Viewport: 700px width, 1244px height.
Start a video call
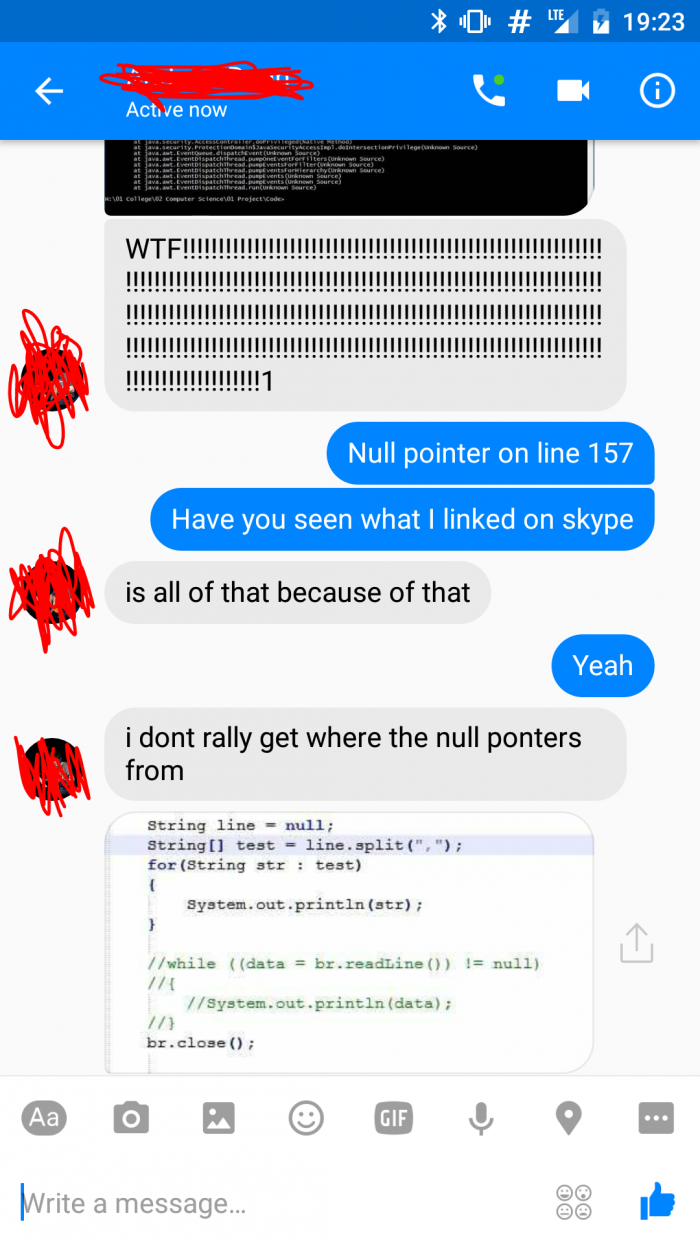pos(573,91)
